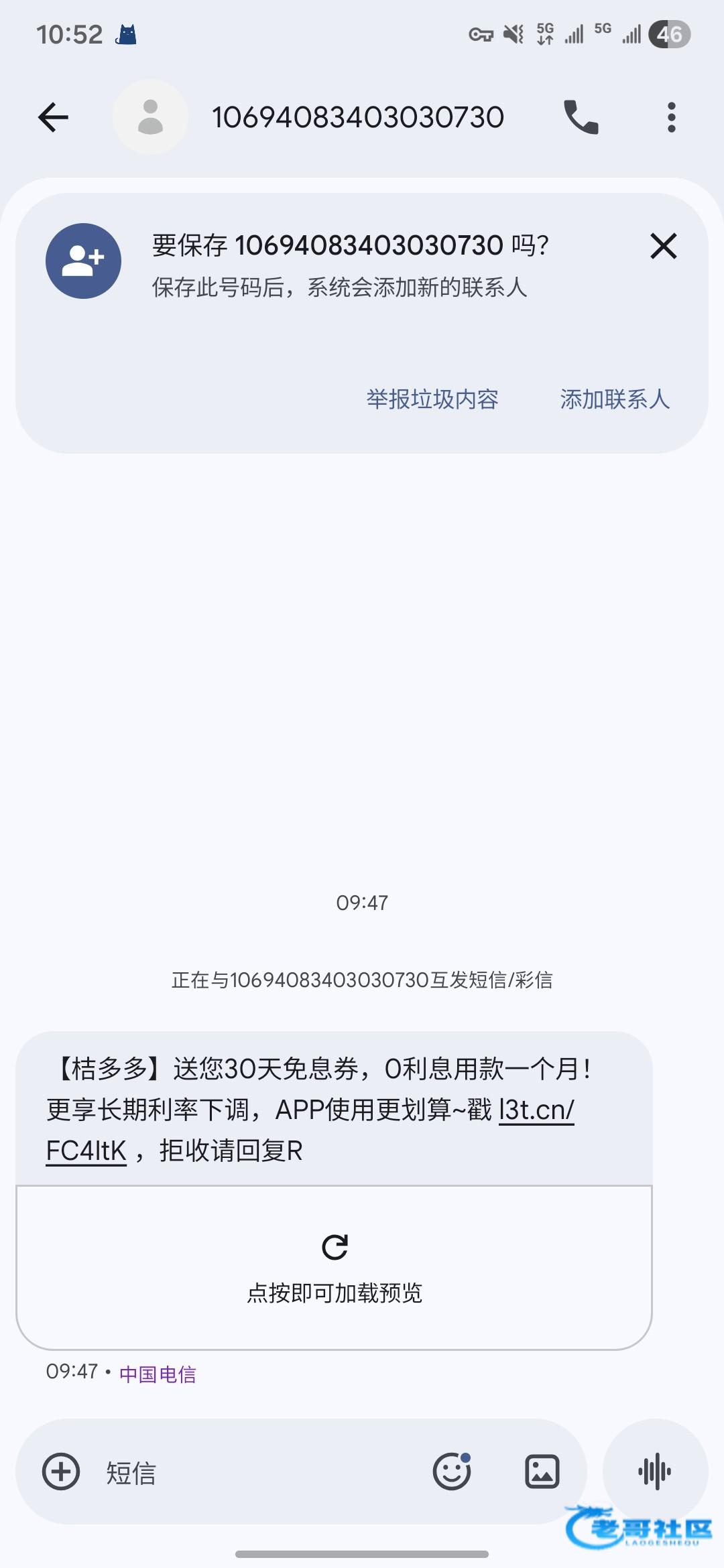
Task: Tap 举报垃圾内容 to report spam
Action: [x=432, y=399]
